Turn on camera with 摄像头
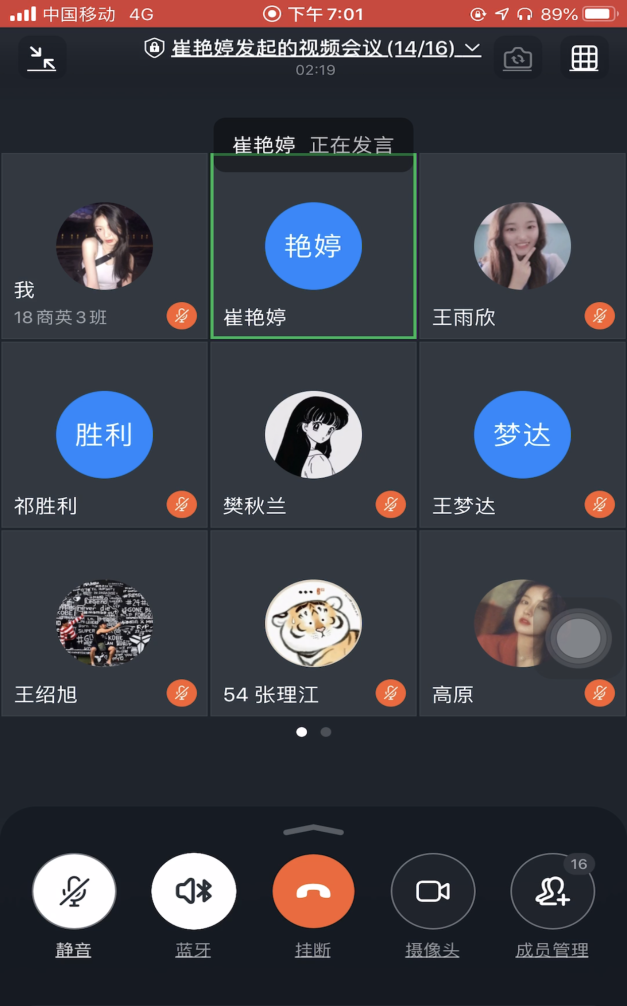This screenshot has height=1006, width=627. pos(432,891)
